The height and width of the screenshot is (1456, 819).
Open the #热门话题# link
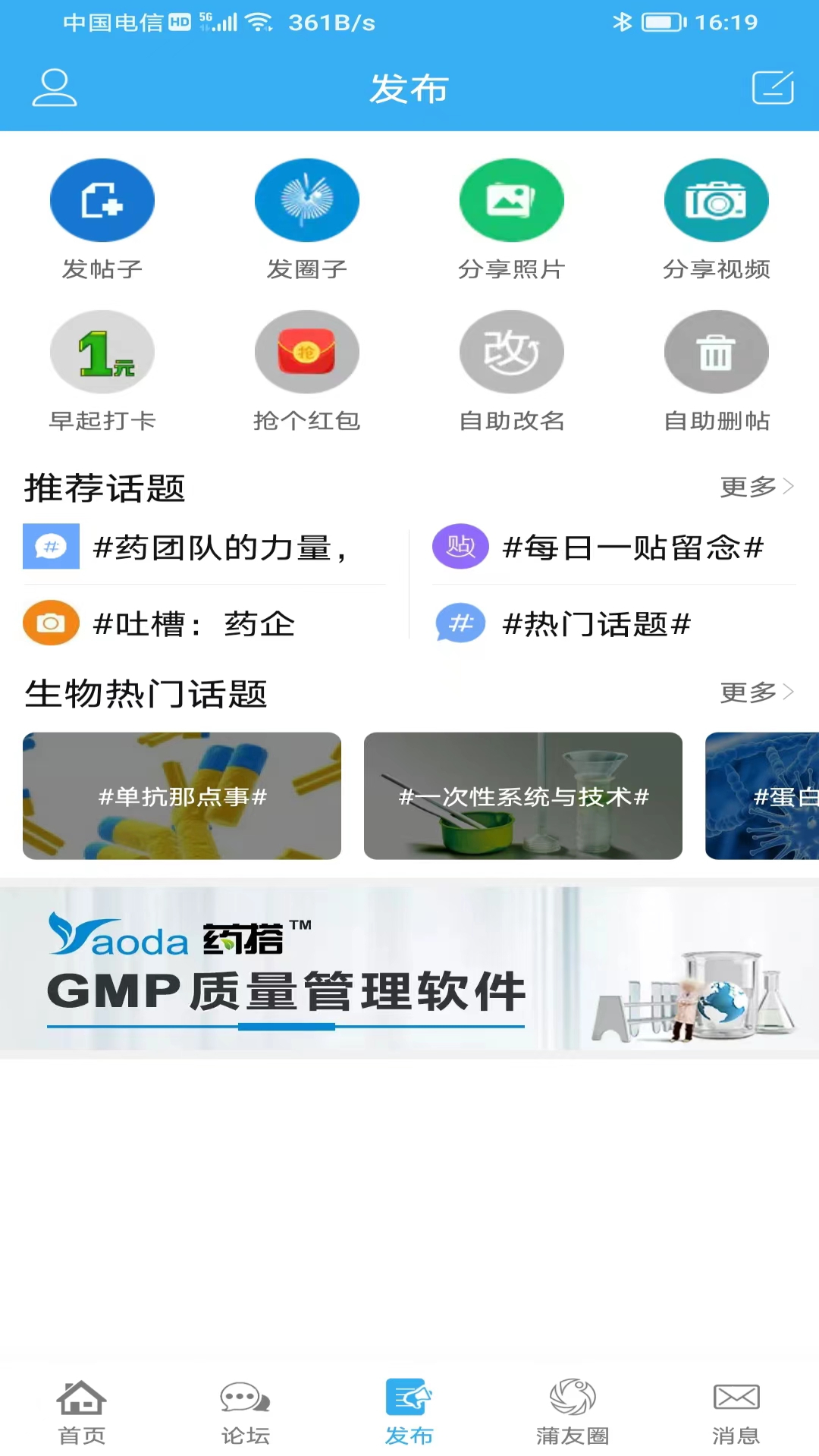(x=595, y=625)
